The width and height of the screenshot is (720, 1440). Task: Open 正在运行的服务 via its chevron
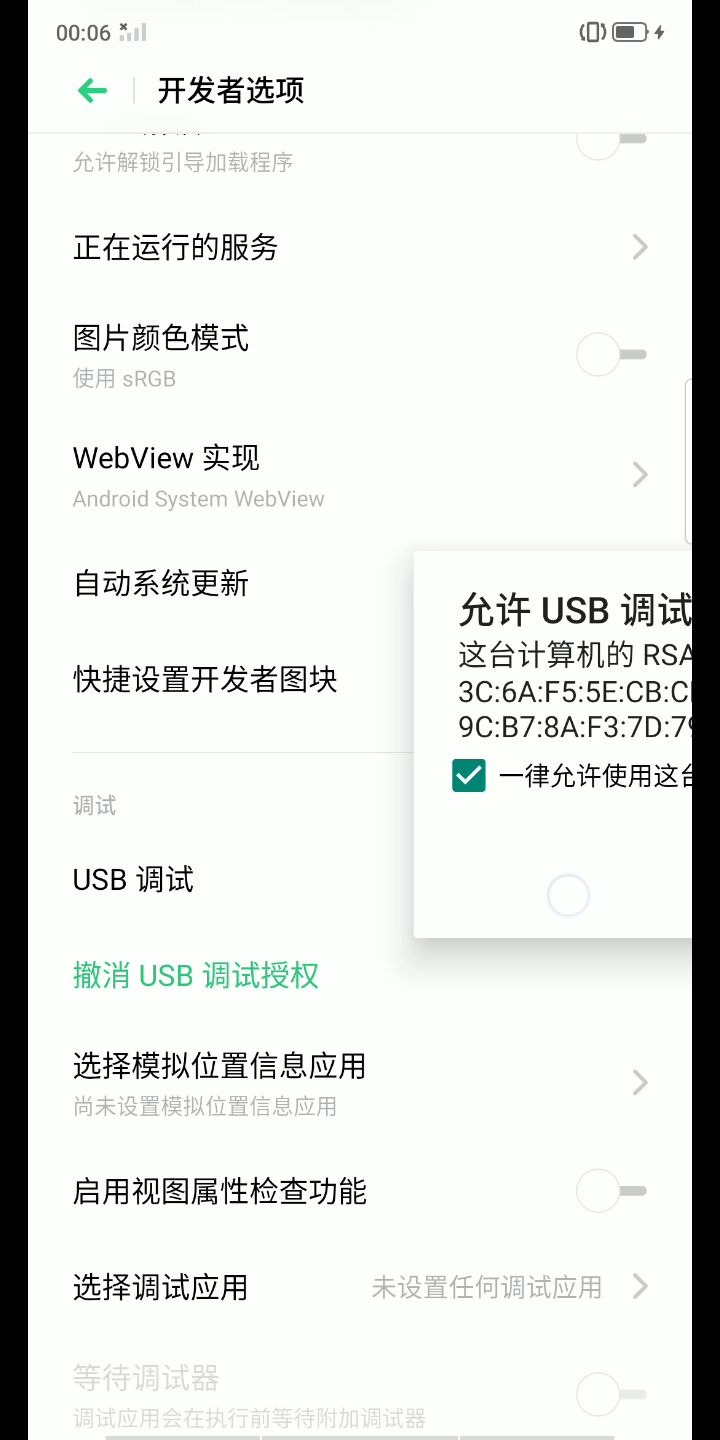638,246
